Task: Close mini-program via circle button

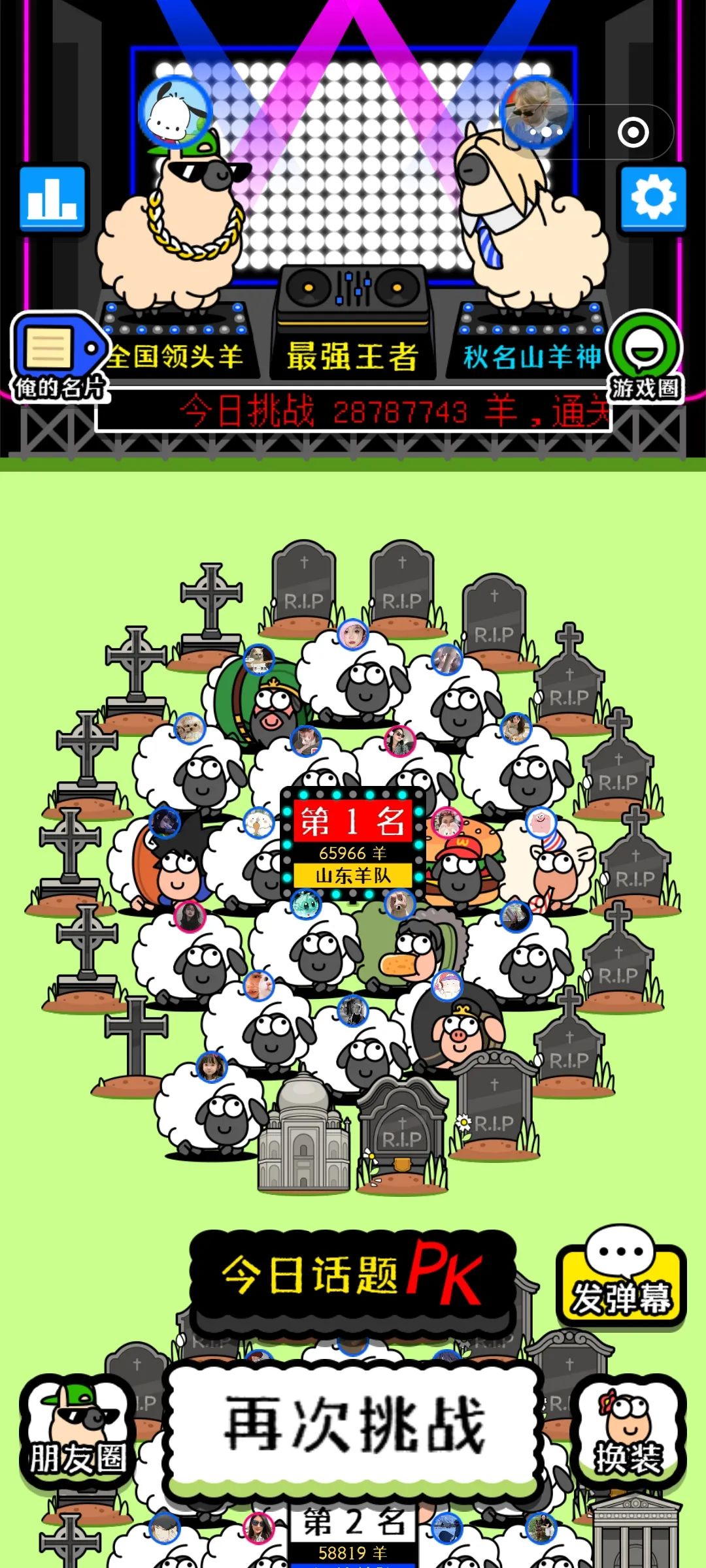Action: (x=633, y=133)
